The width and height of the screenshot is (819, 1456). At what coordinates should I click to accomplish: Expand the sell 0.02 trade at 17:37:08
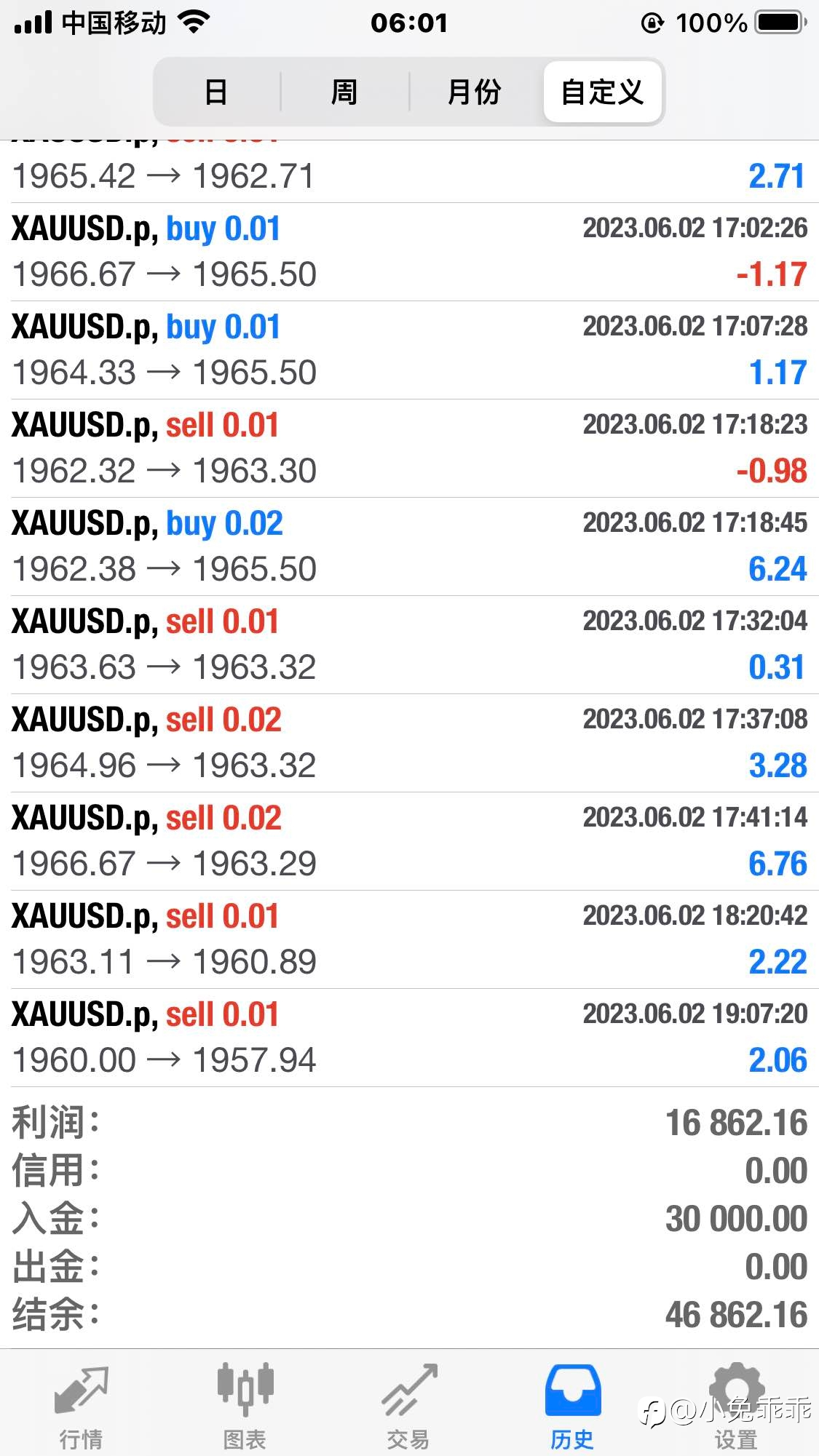pyautogui.click(x=409, y=743)
